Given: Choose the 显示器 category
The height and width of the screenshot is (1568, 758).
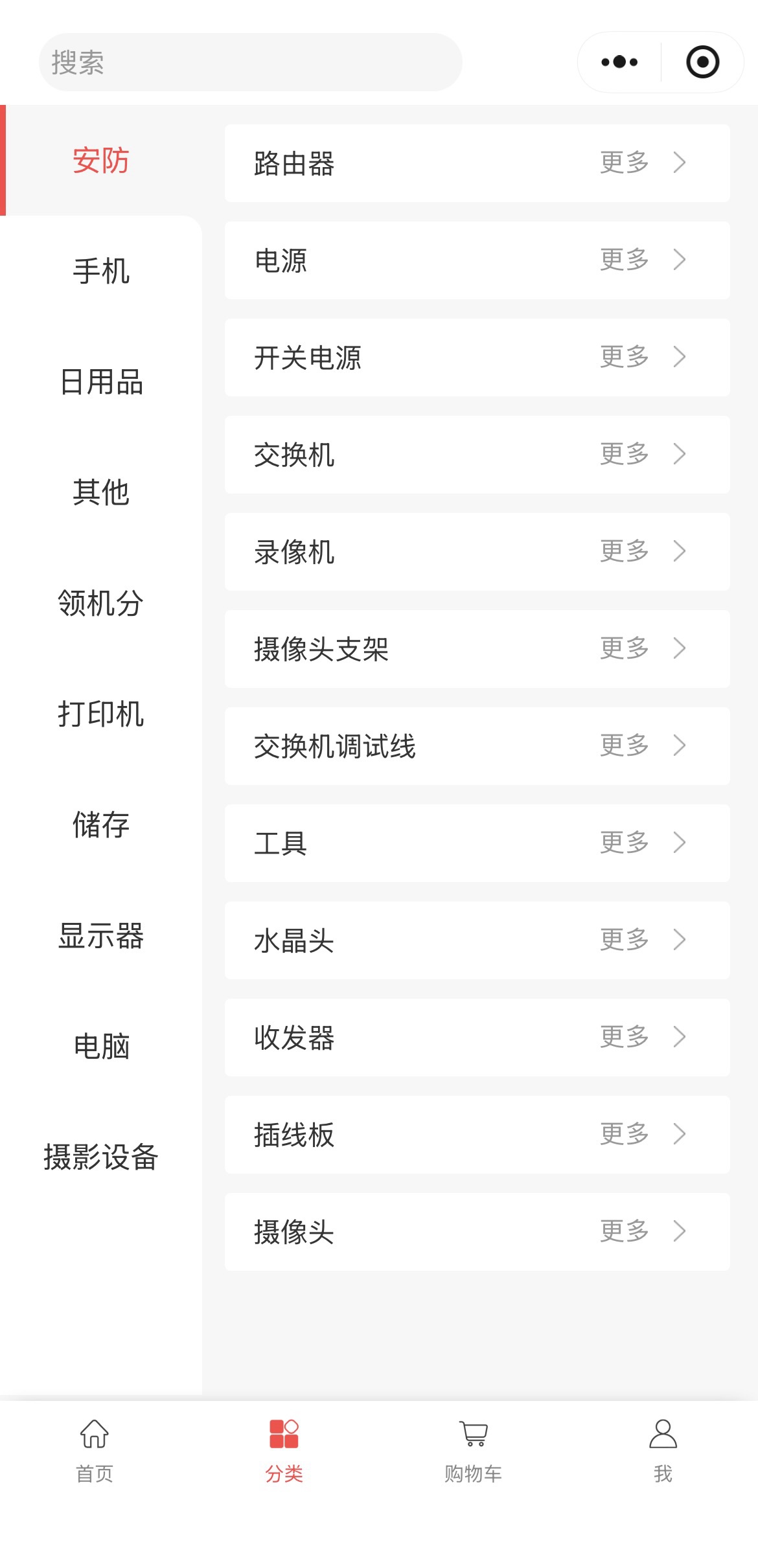Looking at the screenshot, I should 101,935.
